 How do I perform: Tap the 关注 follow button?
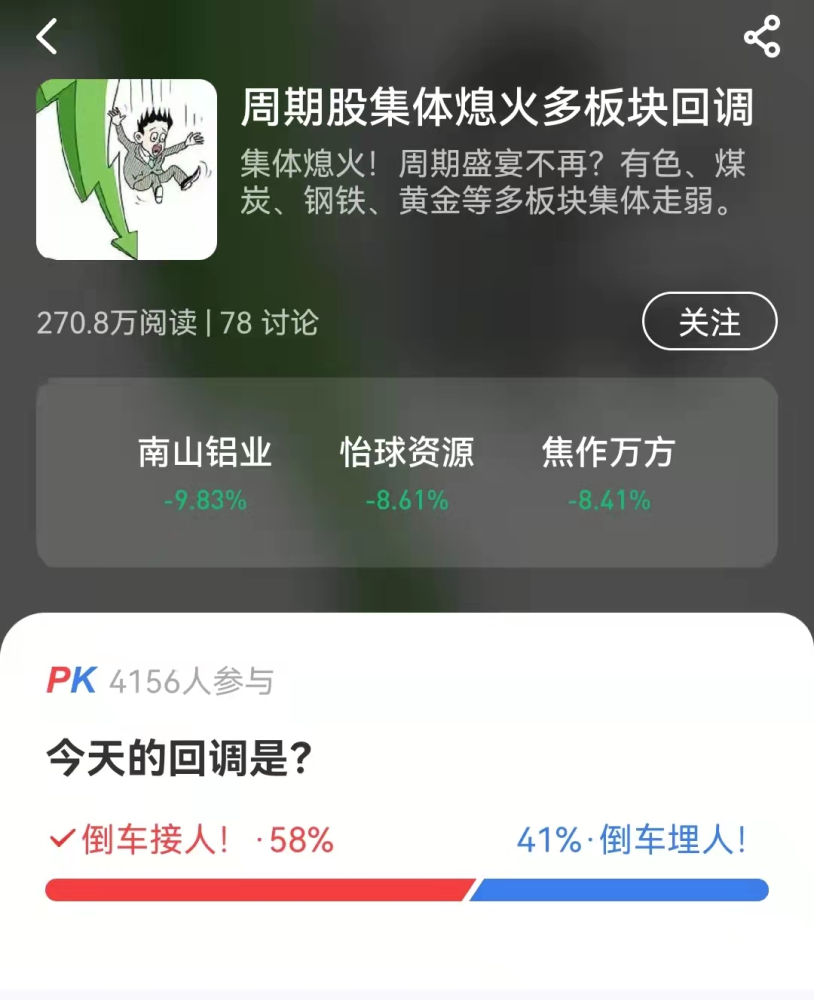click(x=709, y=322)
